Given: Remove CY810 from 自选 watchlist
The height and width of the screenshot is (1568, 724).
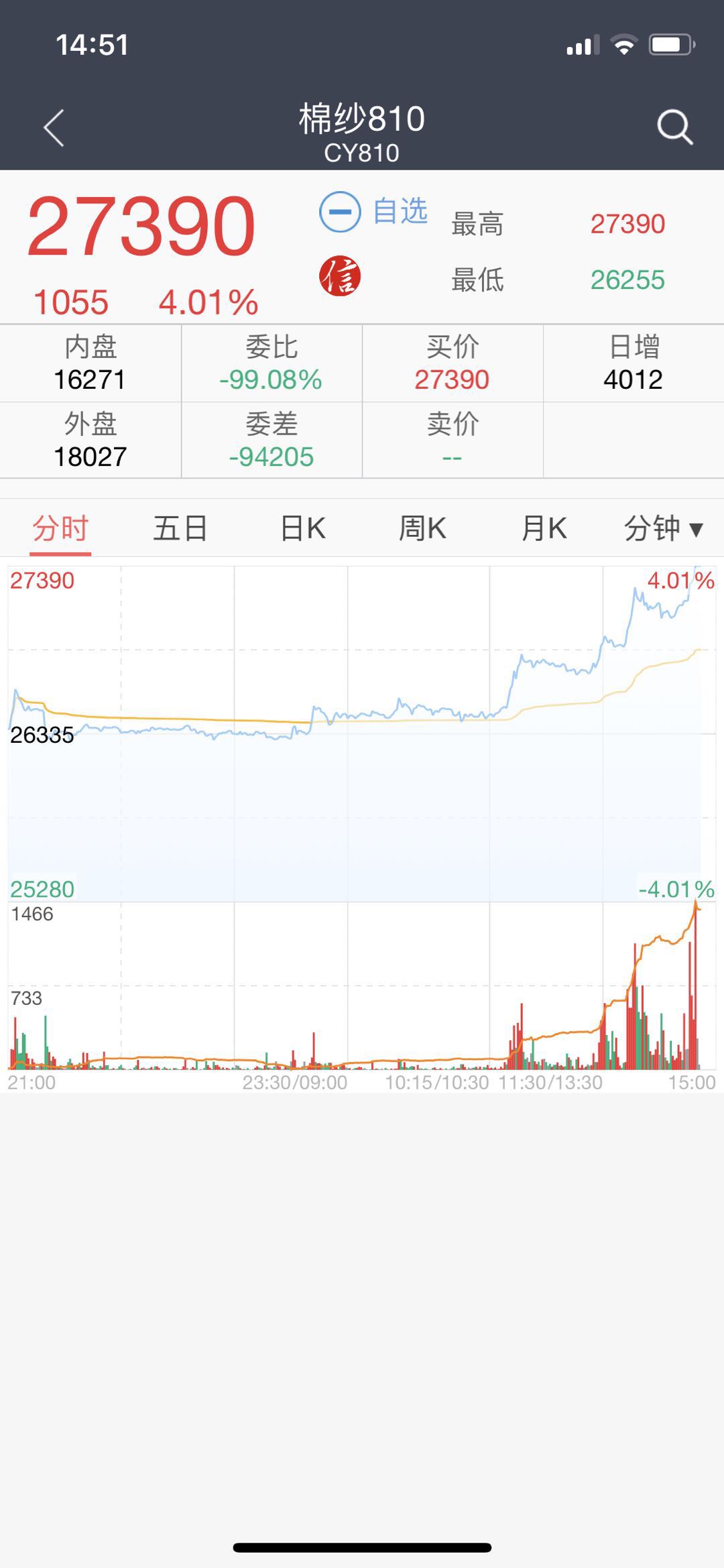Looking at the screenshot, I should 373,212.
